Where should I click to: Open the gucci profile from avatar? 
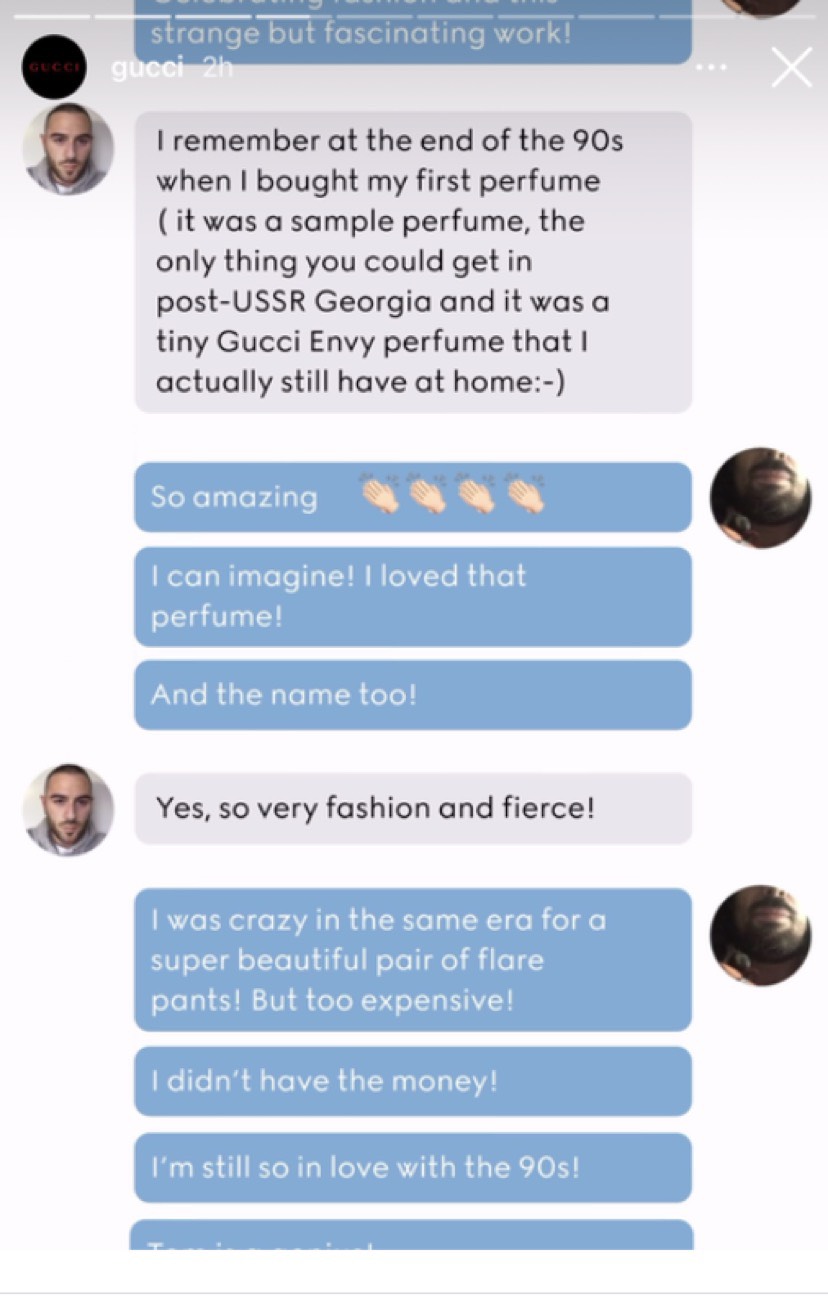coord(54,67)
